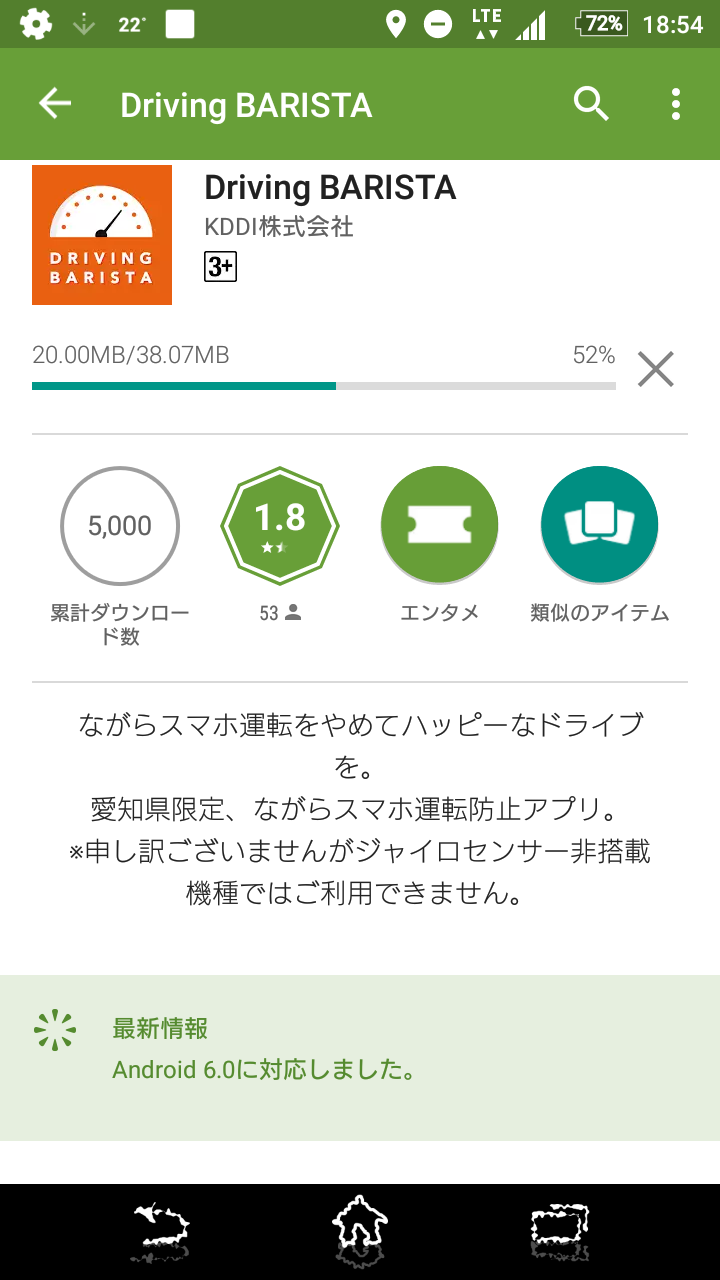The height and width of the screenshot is (1280, 720).
Task: Go back using the app bar arrow
Action: pyautogui.click(x=55, y=104)
